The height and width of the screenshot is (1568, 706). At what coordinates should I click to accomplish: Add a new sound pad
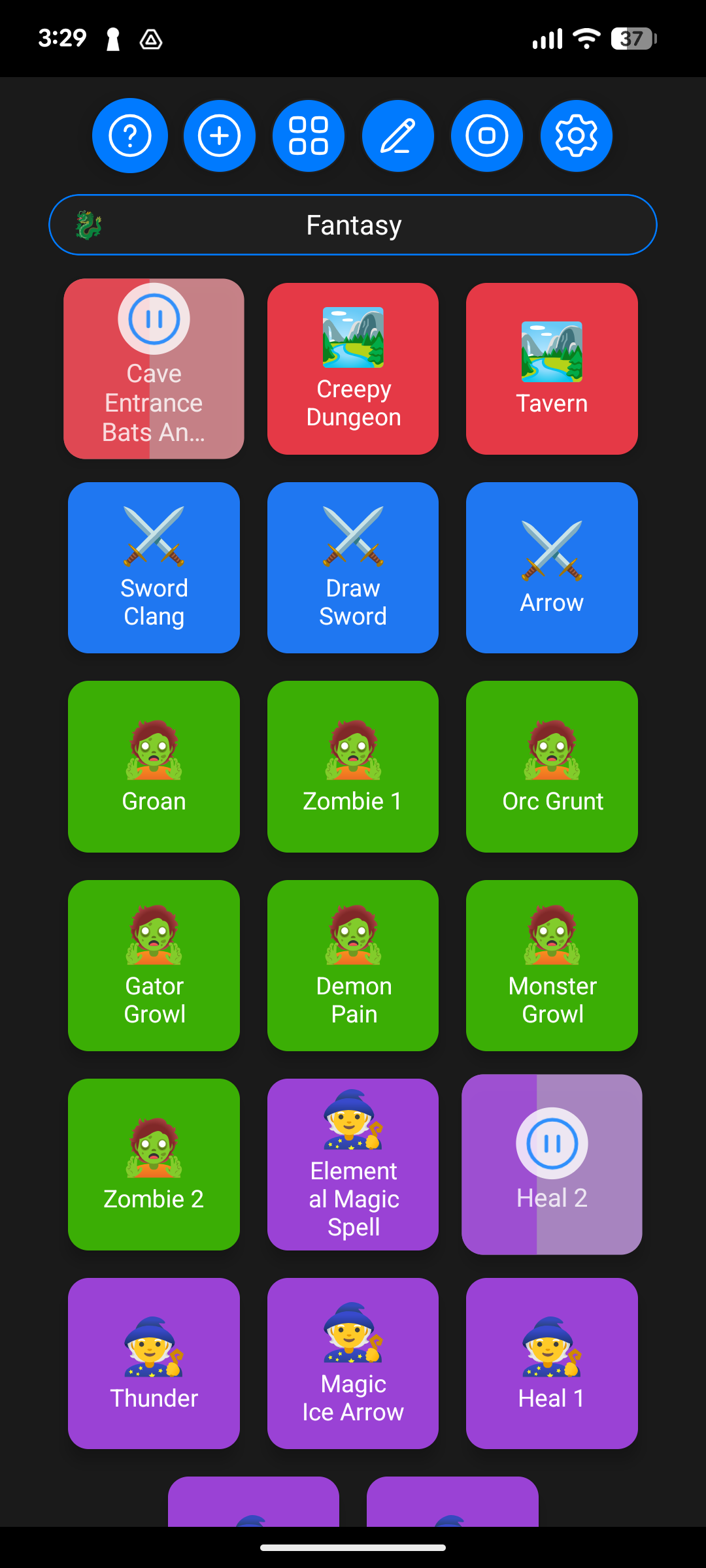pyautogui.click(x=219, y=136)
